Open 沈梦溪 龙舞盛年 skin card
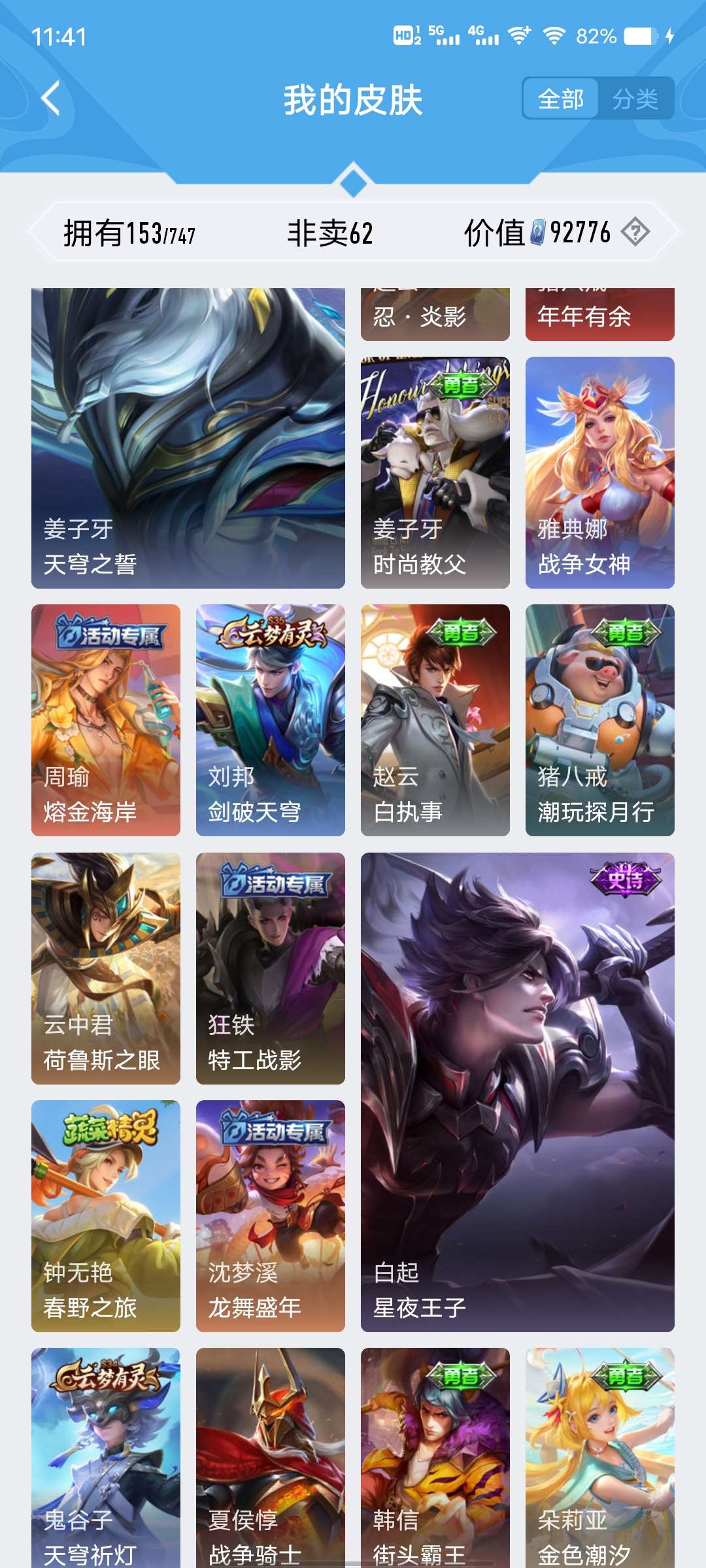This screenshot has width=706, height=1568. [270, 1215]
